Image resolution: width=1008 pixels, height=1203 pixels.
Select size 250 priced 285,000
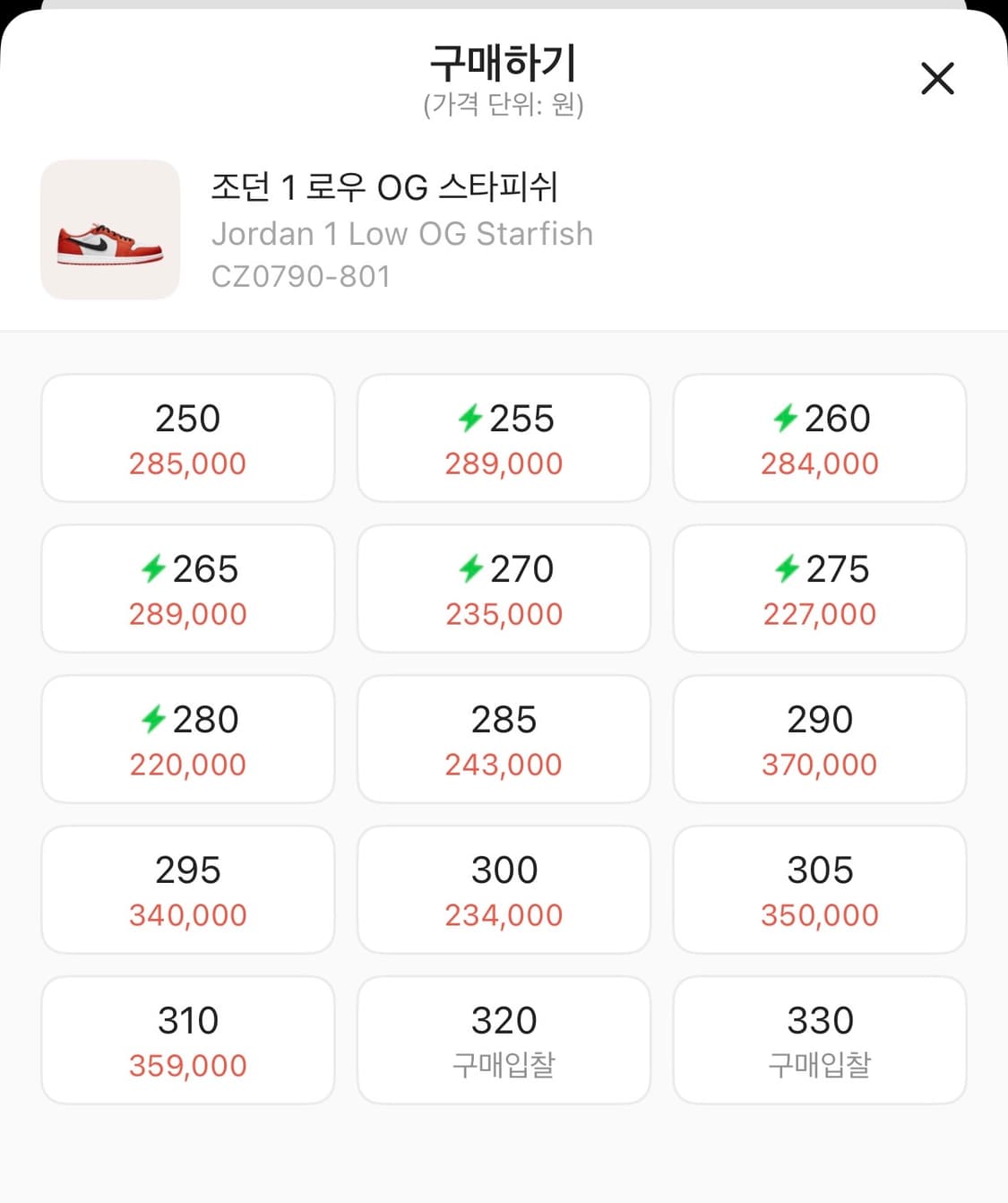186,437
